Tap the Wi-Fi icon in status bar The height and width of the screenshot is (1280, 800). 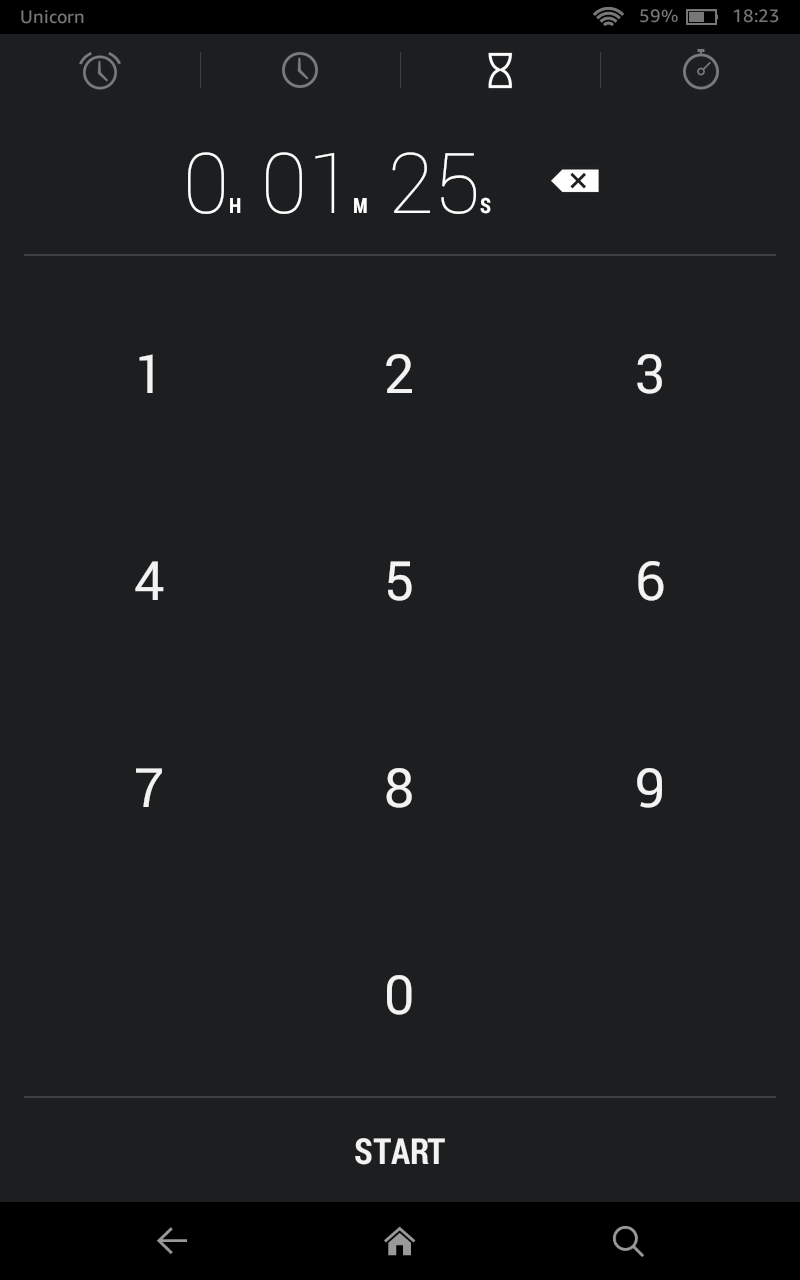(x=609, y=16)
